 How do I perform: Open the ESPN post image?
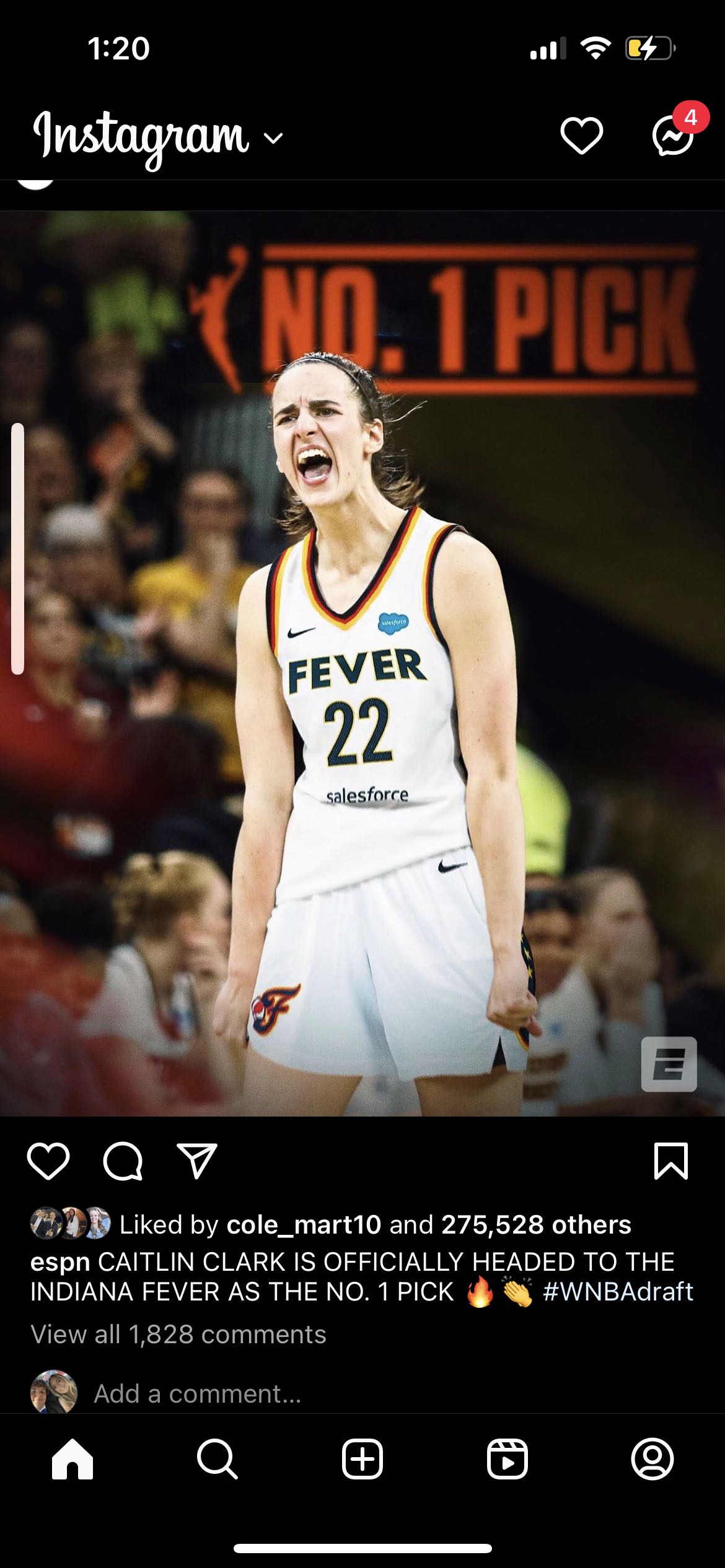click(362, 663)
